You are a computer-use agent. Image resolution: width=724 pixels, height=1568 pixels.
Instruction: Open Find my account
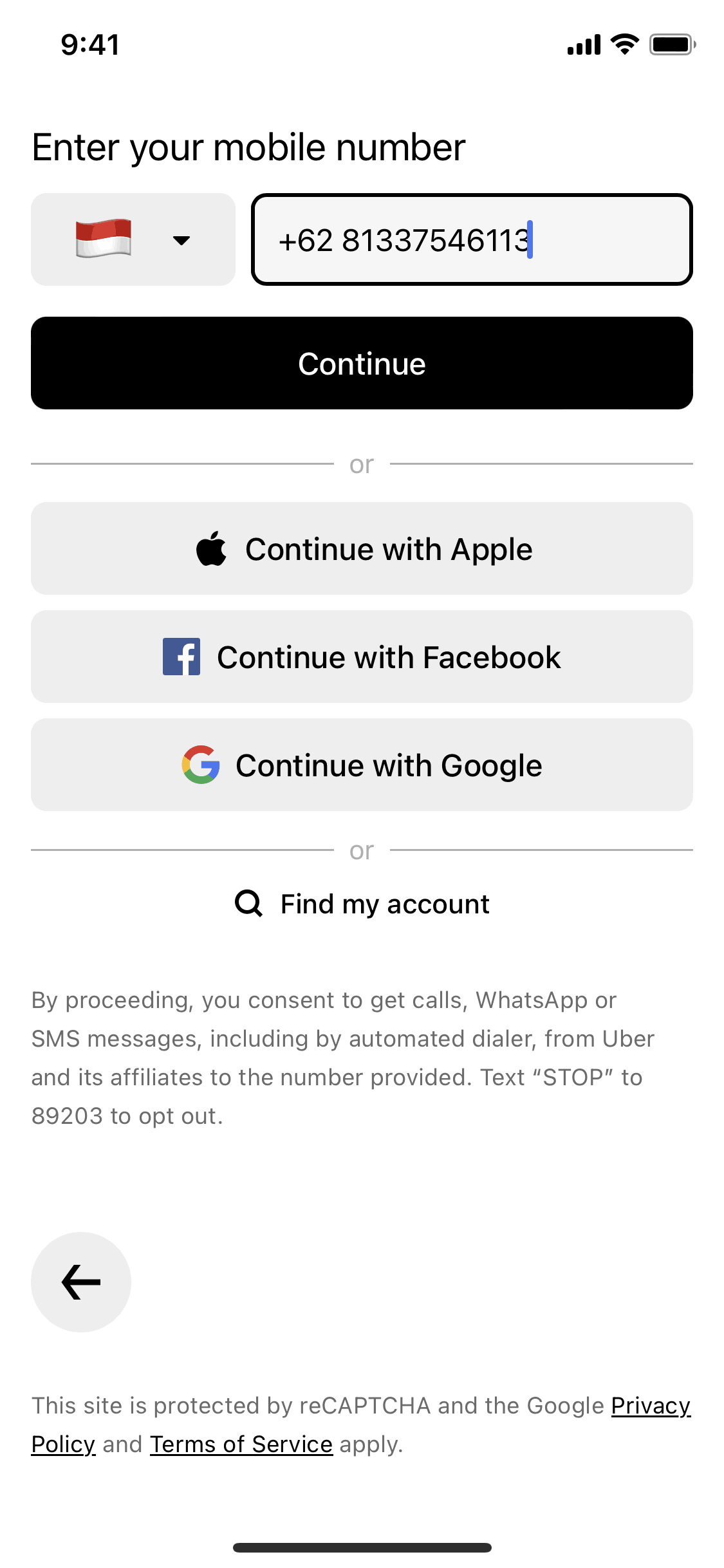click(362, 904)
